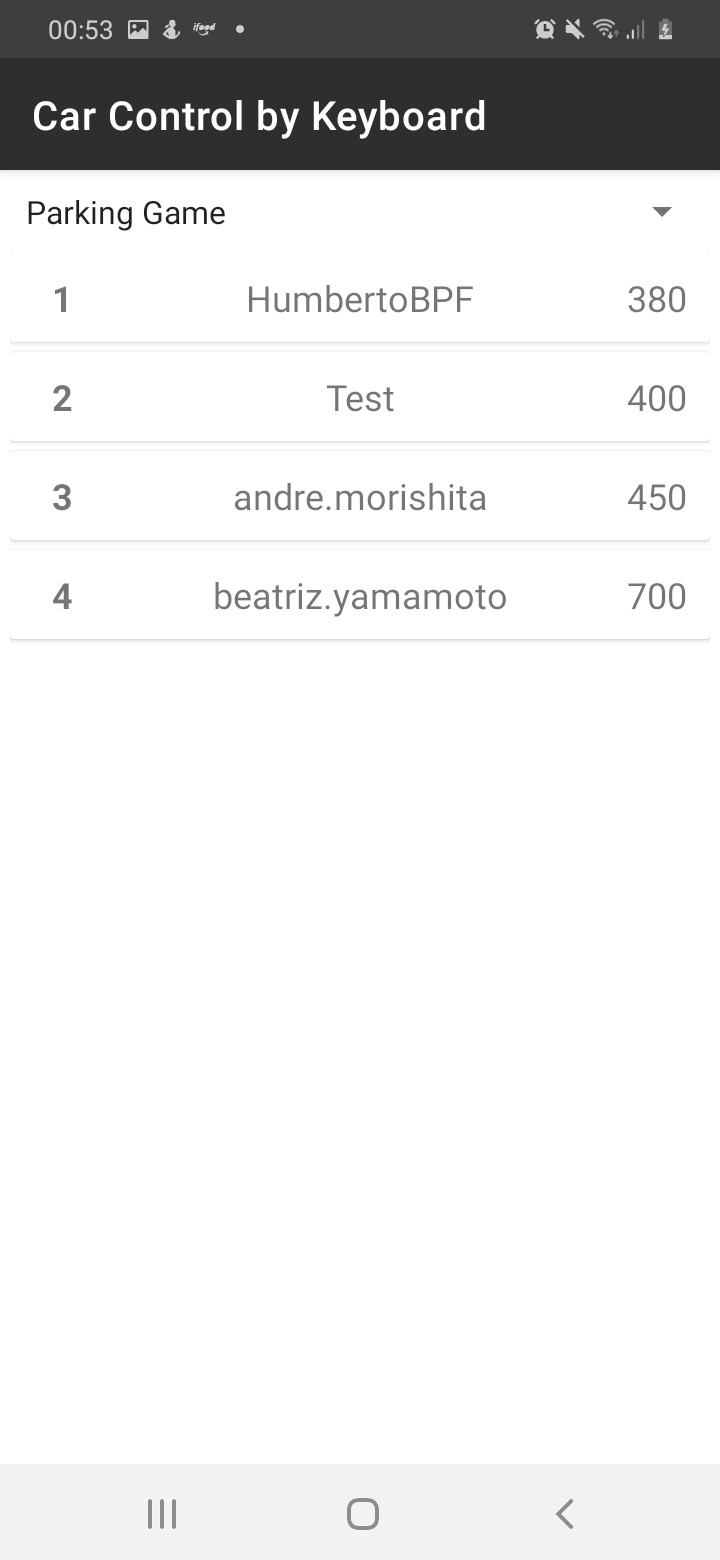Tap the accessibility person status icon
This screenshot has height=1560, width=720.
tap(169, 28)
